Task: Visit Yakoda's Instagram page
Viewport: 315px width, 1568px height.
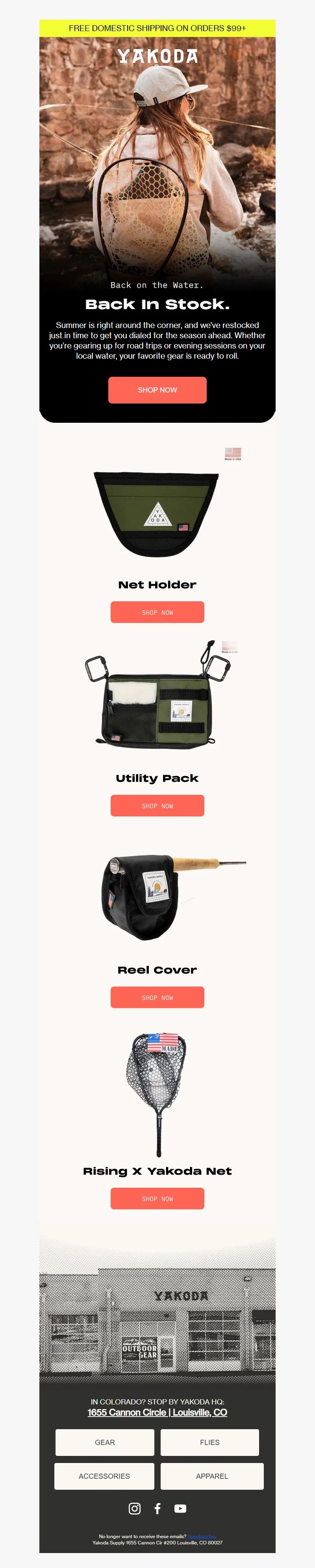Action: click(x=135, y=1508)
